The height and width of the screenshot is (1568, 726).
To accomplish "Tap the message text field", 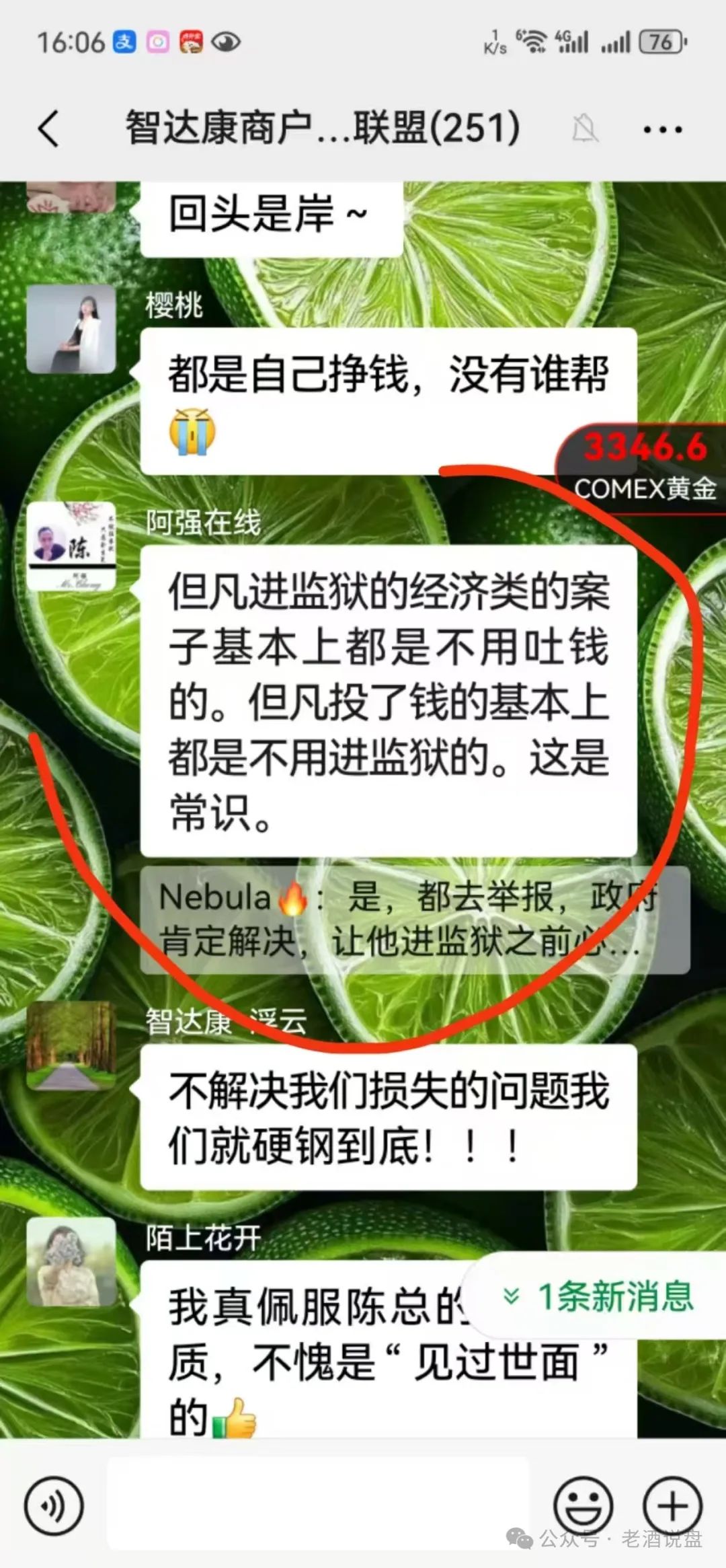I will coord(319,1504).
